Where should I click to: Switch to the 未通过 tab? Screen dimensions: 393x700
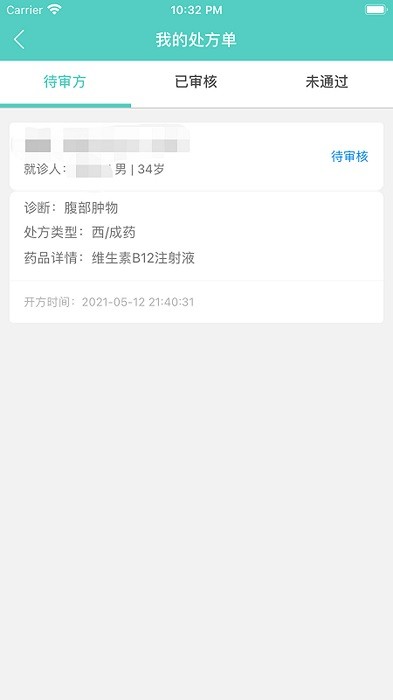(327, 82)
